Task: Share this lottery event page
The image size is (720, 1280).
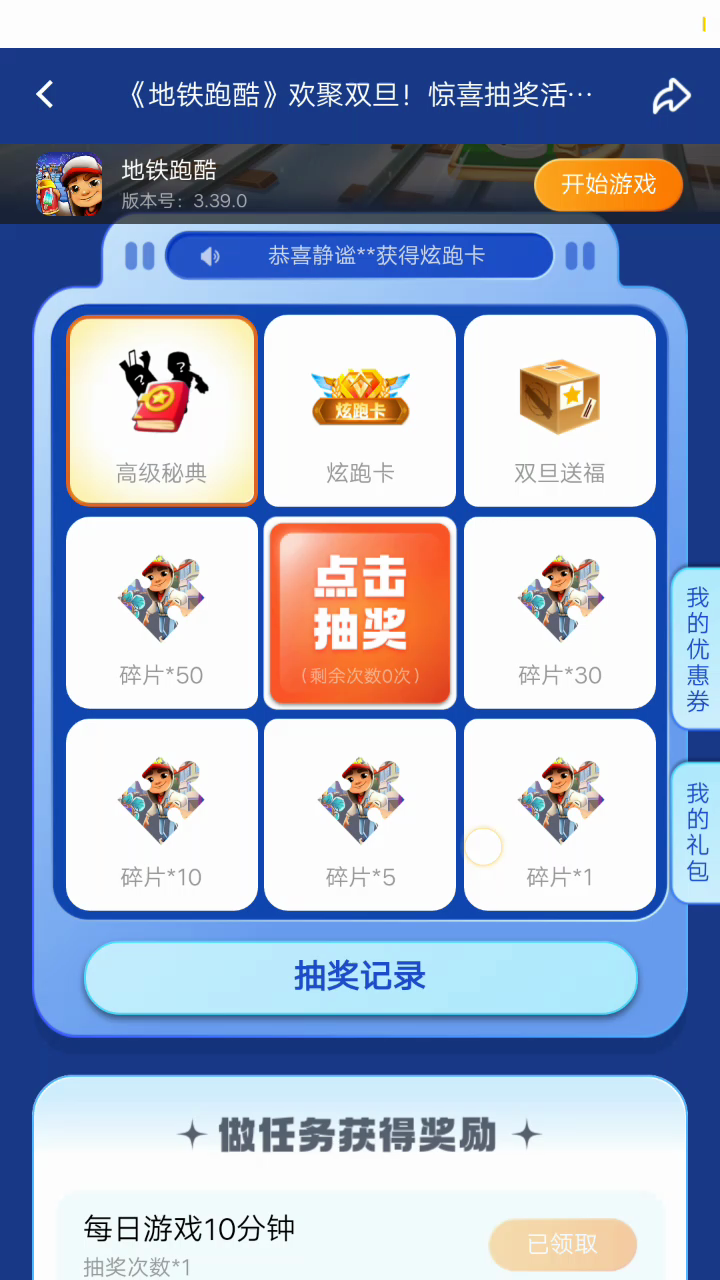Action: [671, 96]
